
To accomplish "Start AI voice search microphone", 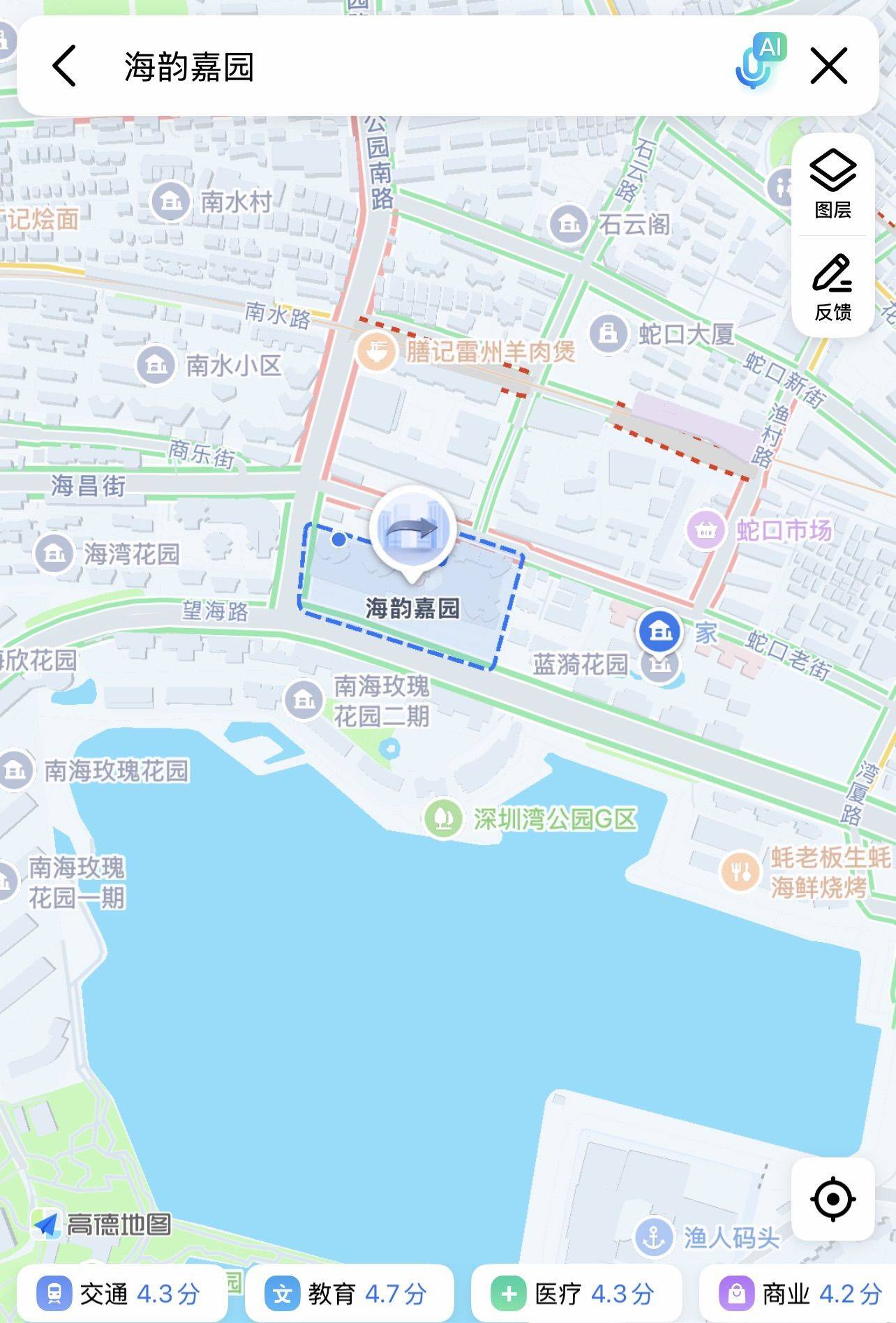I will (757, 64).
